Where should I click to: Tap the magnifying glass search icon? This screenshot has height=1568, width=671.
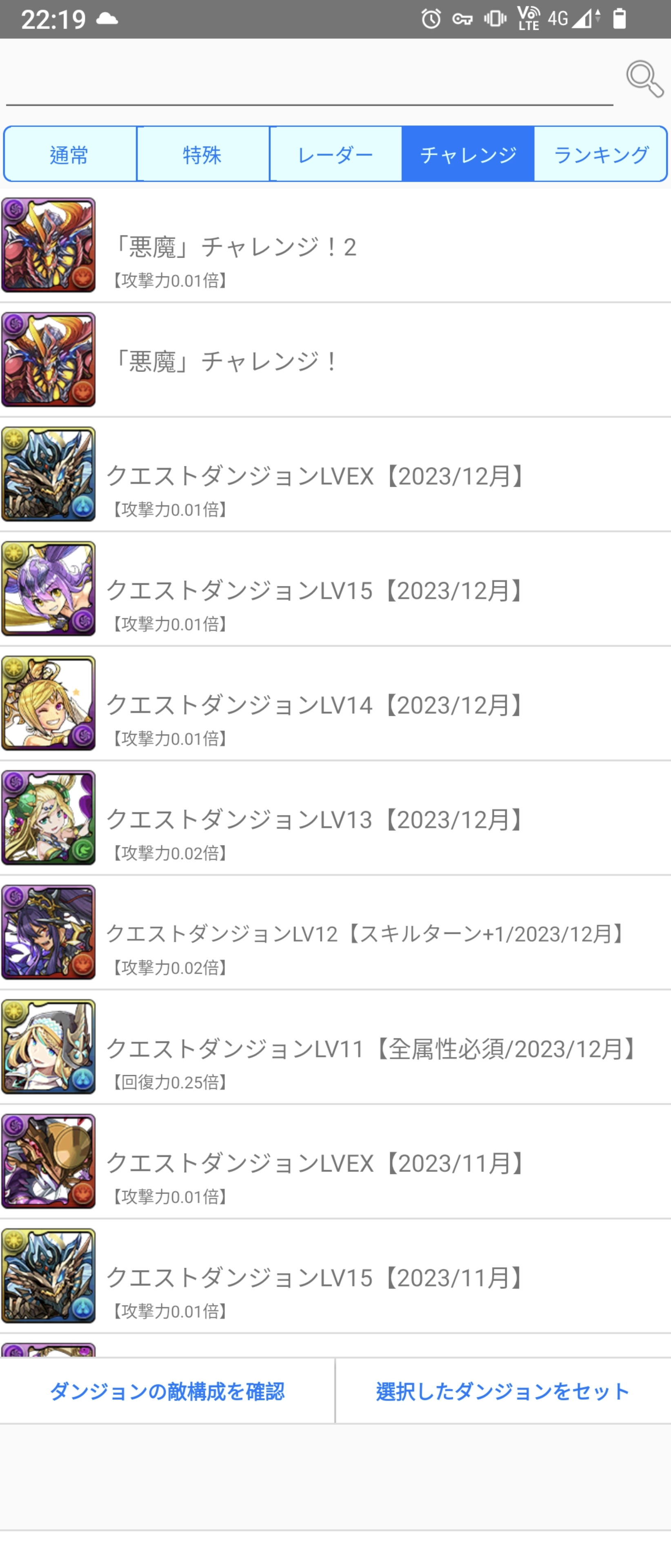click(x=644, y=78)
